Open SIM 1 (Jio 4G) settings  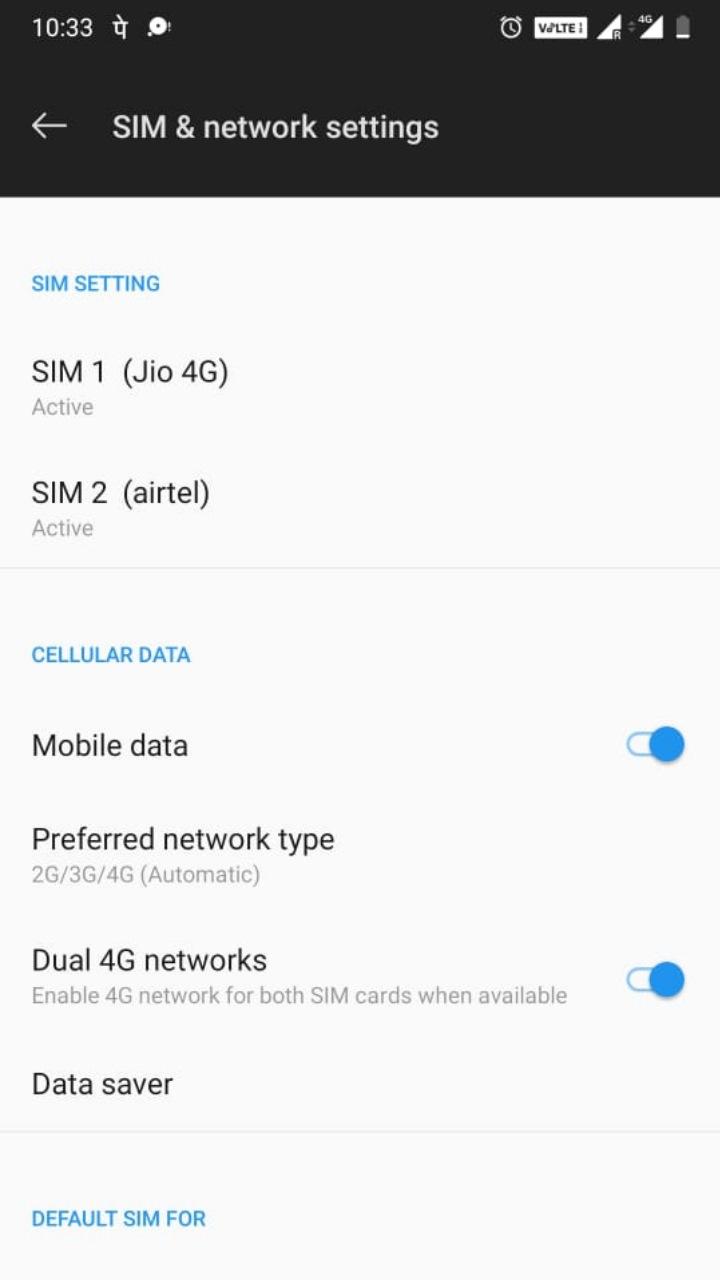point(130,386)
